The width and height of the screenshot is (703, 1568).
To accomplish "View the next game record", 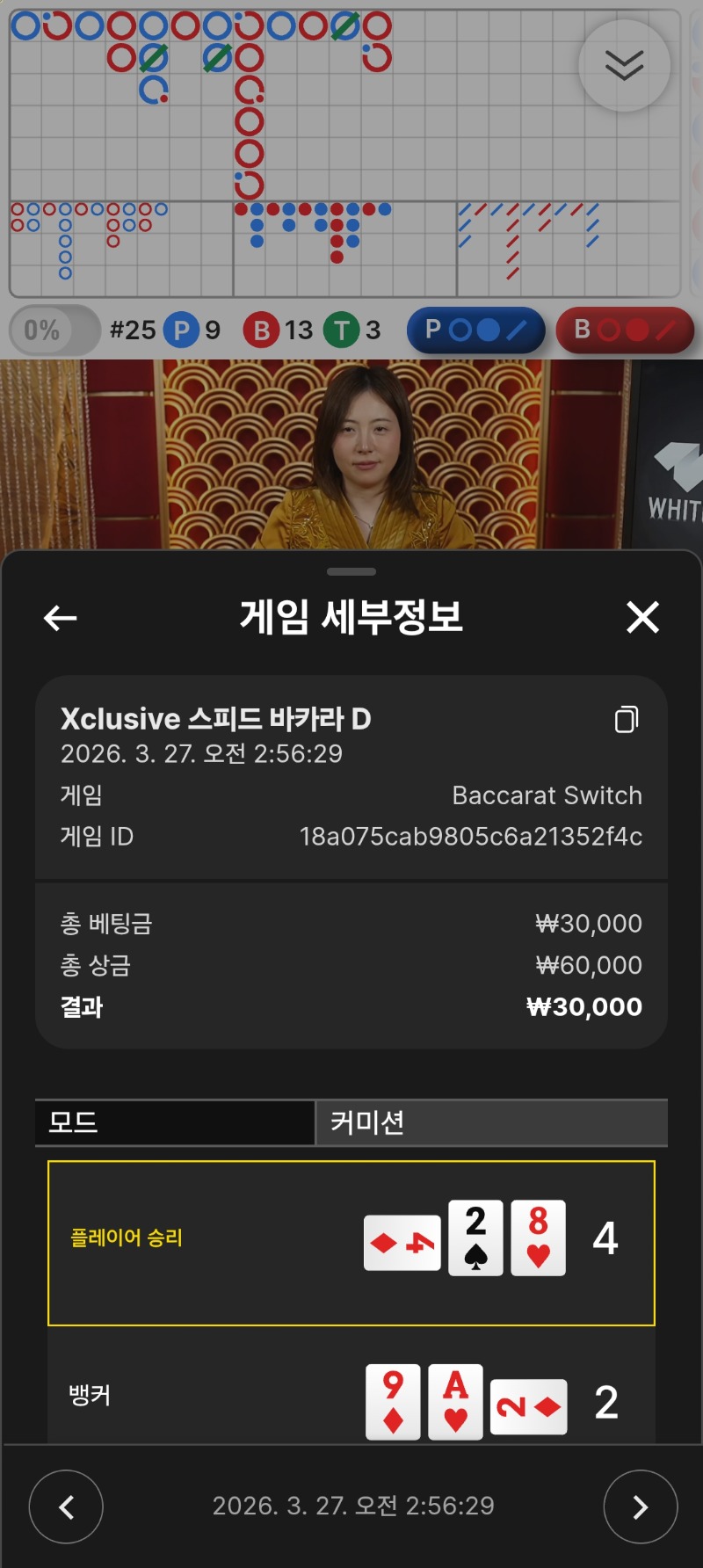I will 640,1506.
